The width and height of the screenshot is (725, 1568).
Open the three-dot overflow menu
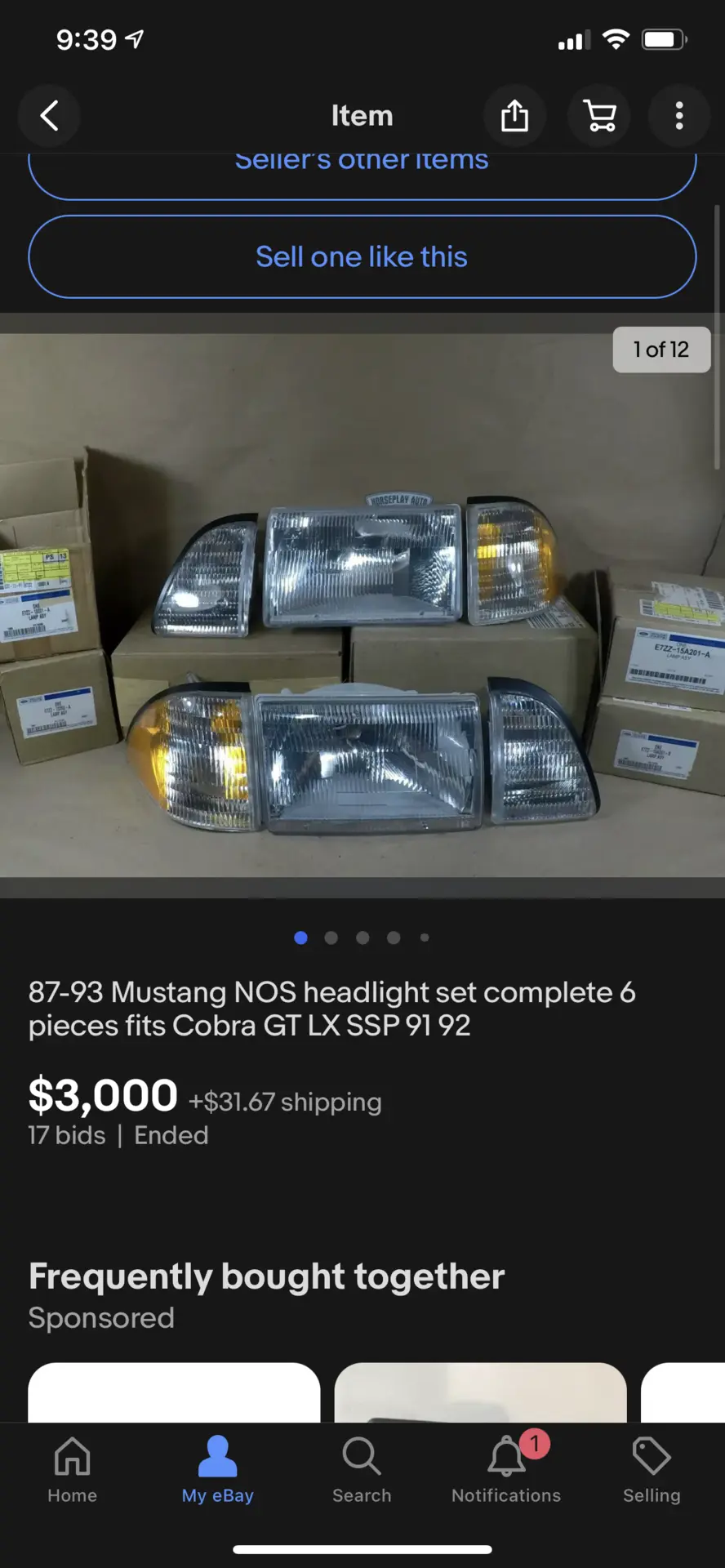pyautogui.click(x=679, y=115)
